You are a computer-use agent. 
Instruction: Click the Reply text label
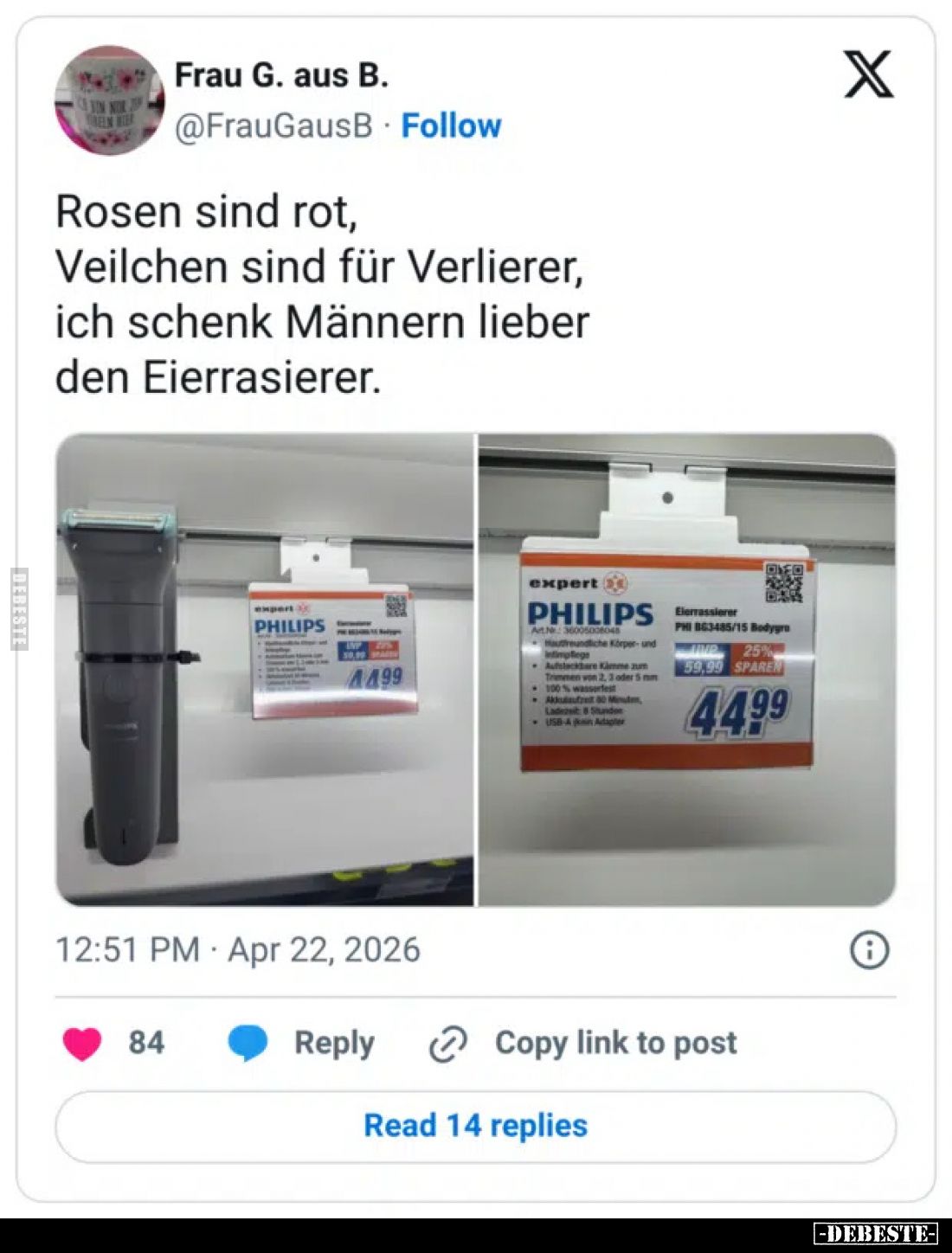tap(336, 1043)
